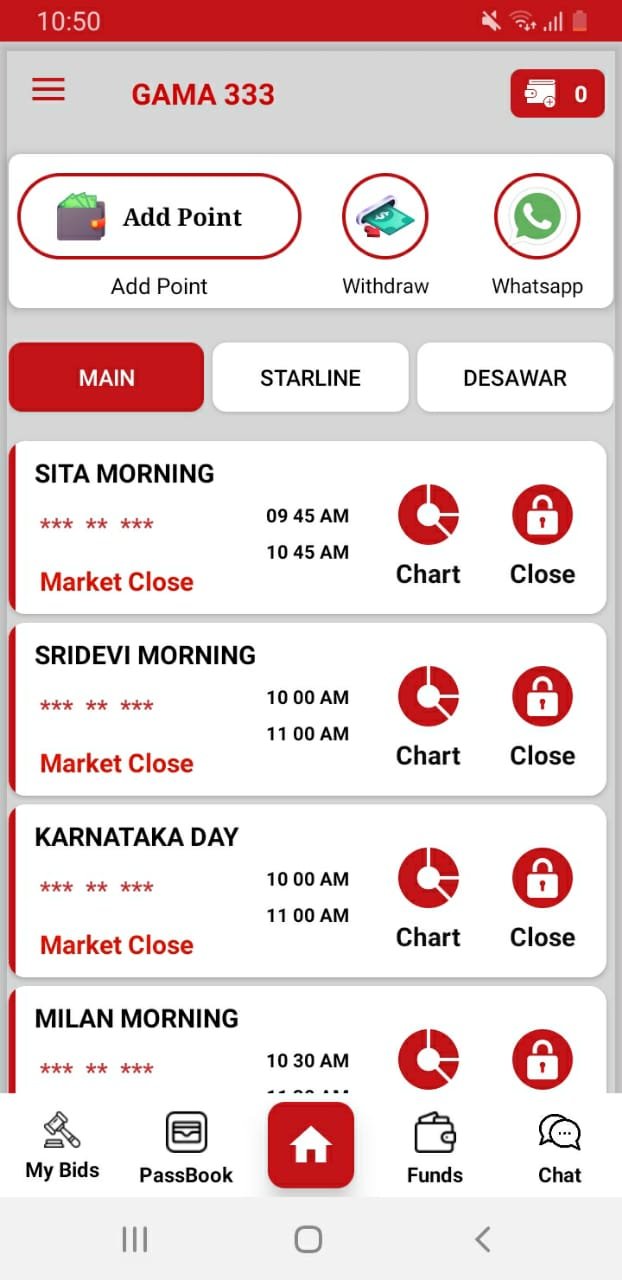The image size is (622, 1280).
Task: Open the wallet balance button
Action: (557, 94)
